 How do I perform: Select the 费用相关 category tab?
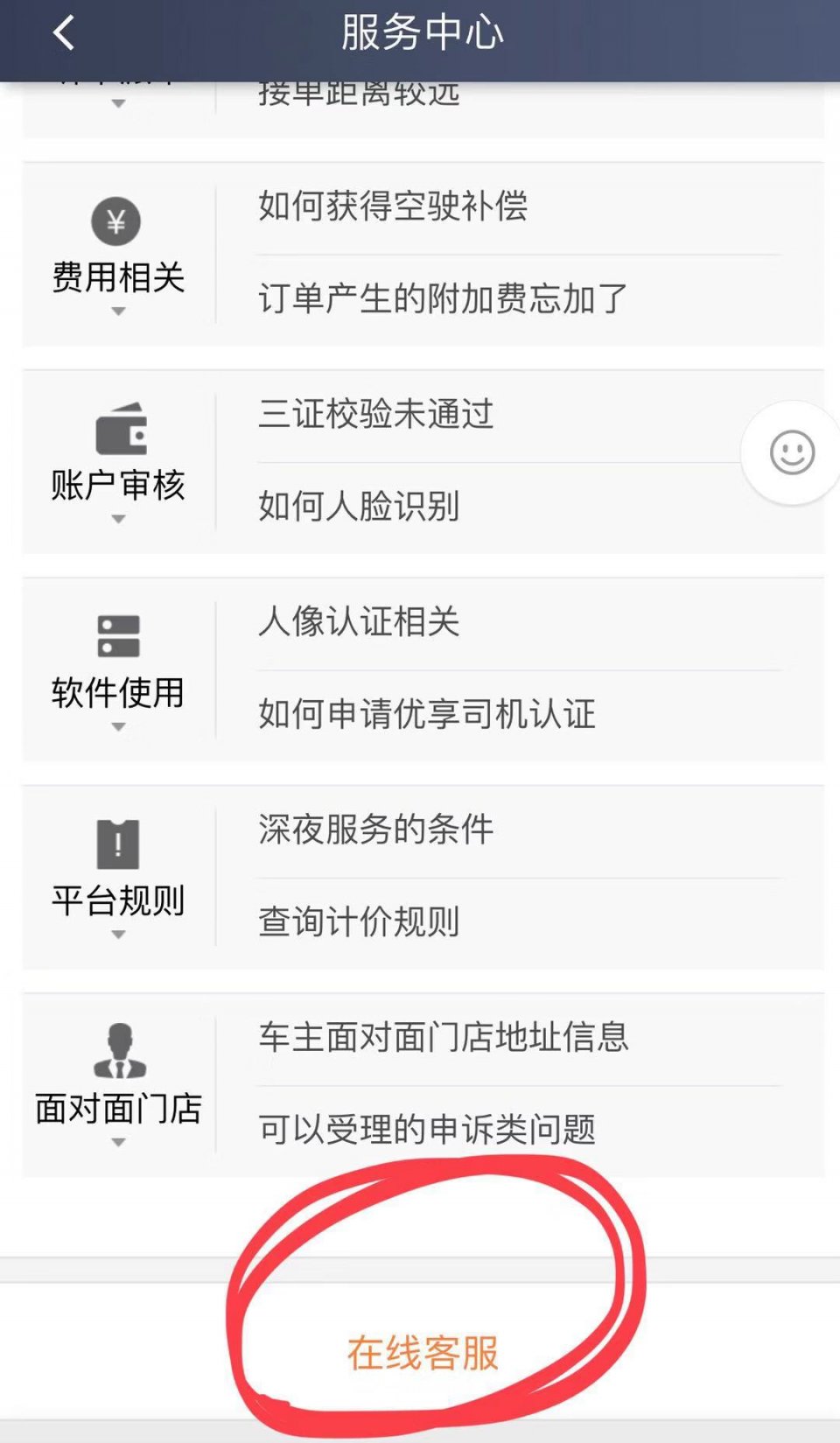pos(116,276)
